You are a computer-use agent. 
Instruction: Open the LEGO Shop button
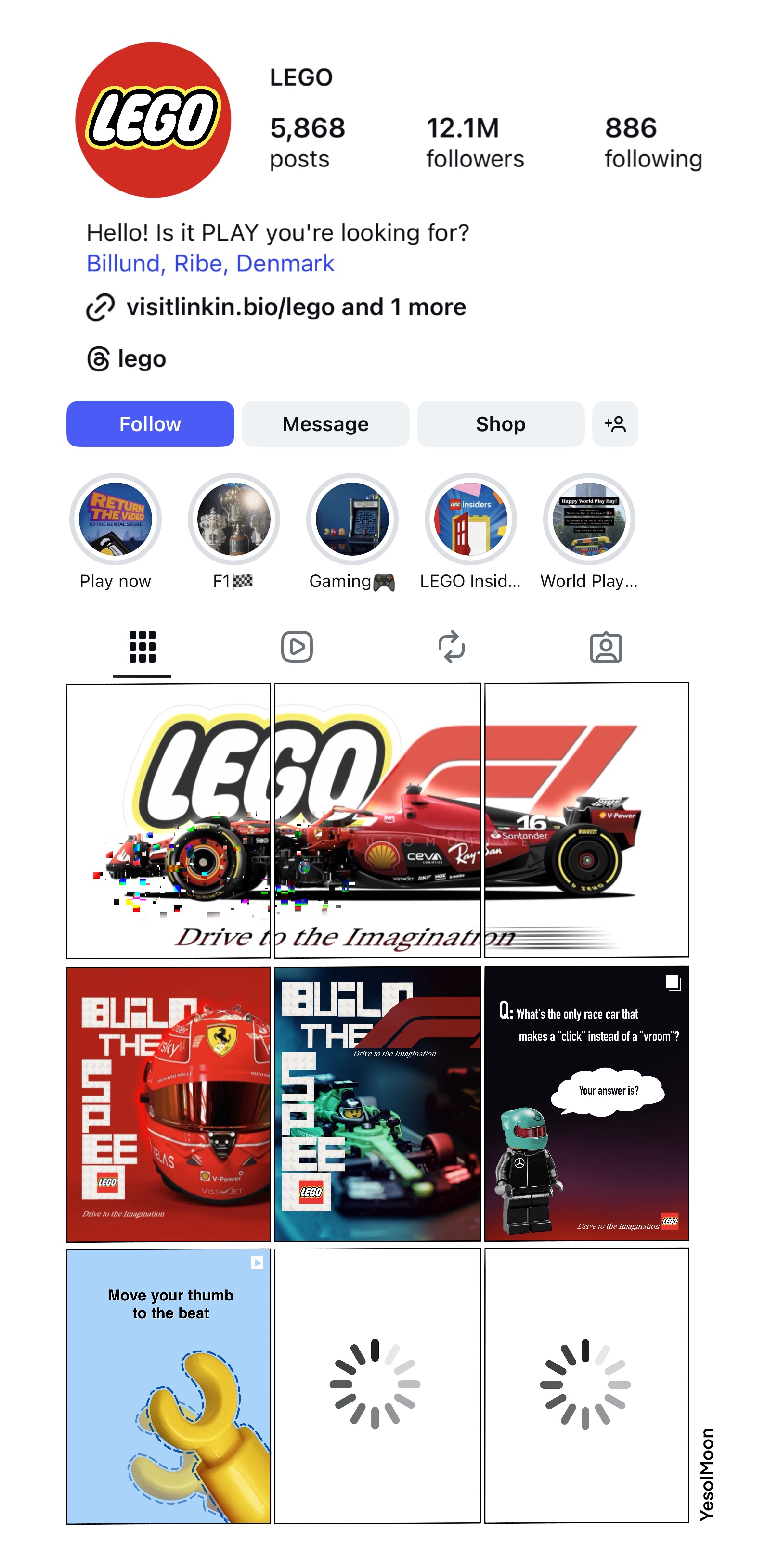(x=500, y=424)
